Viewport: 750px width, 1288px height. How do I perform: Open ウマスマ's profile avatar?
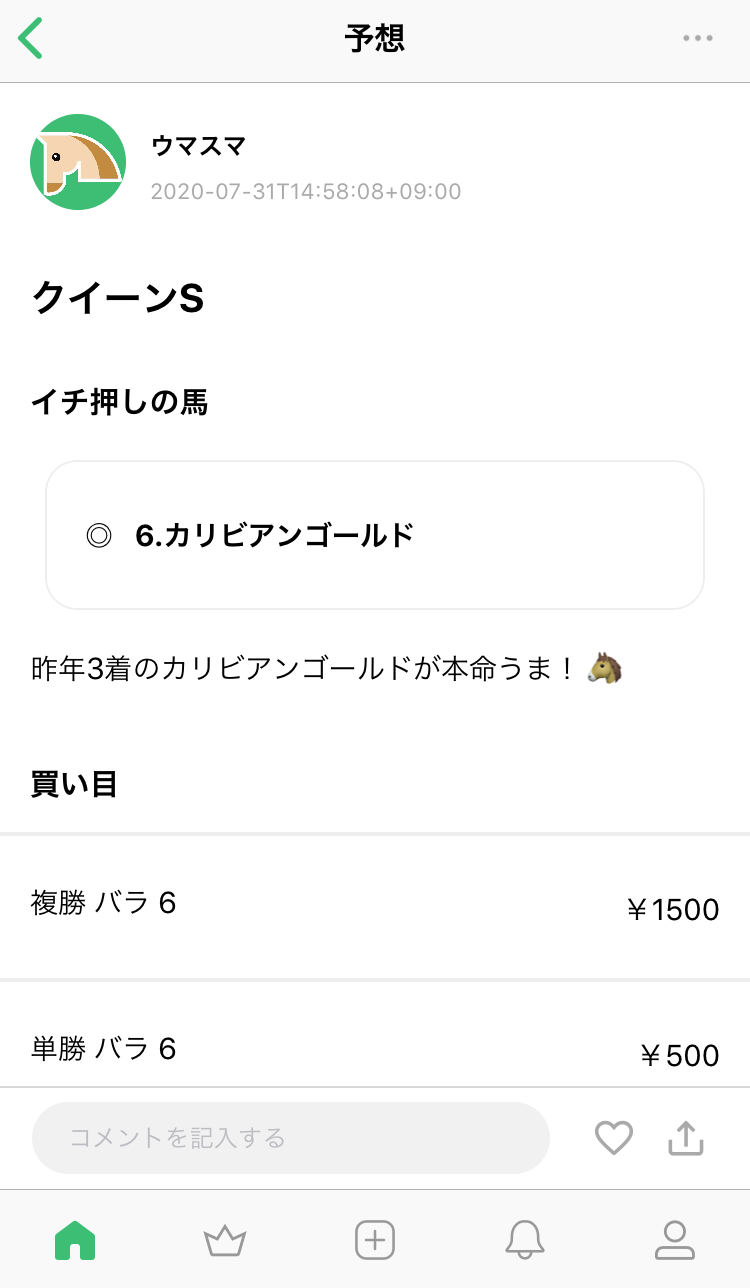[x=78, y=162]
